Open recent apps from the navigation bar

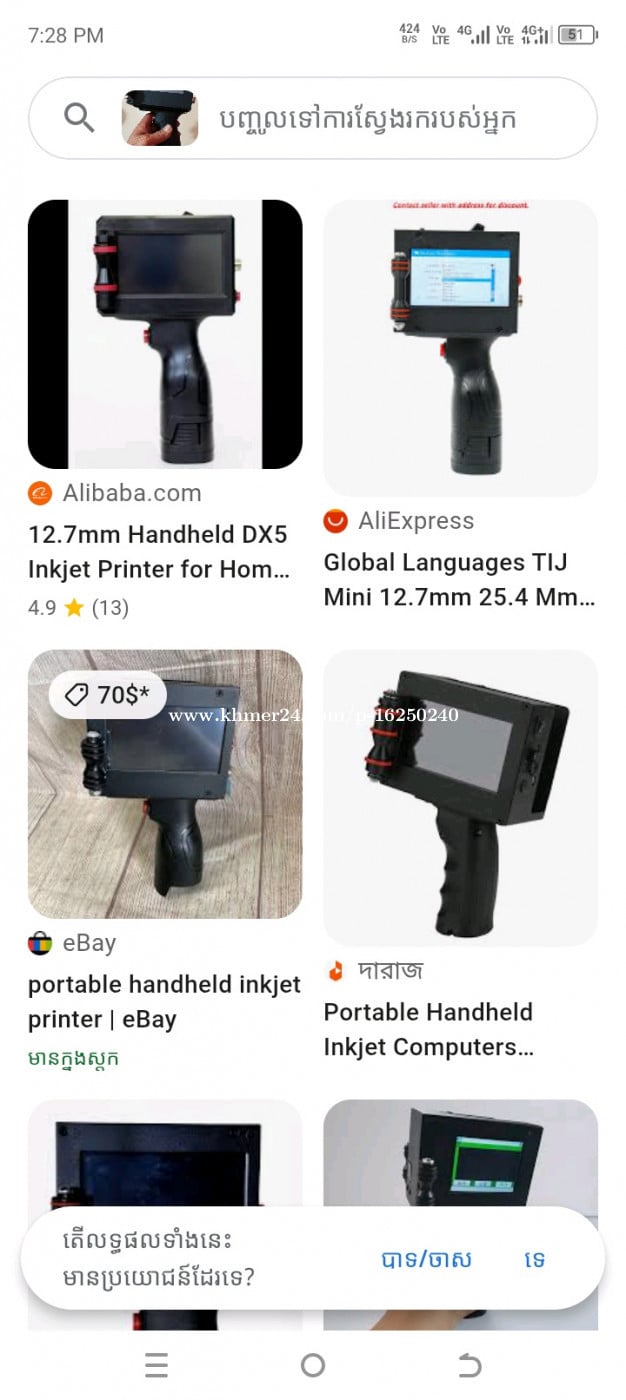coord(156,1365)
